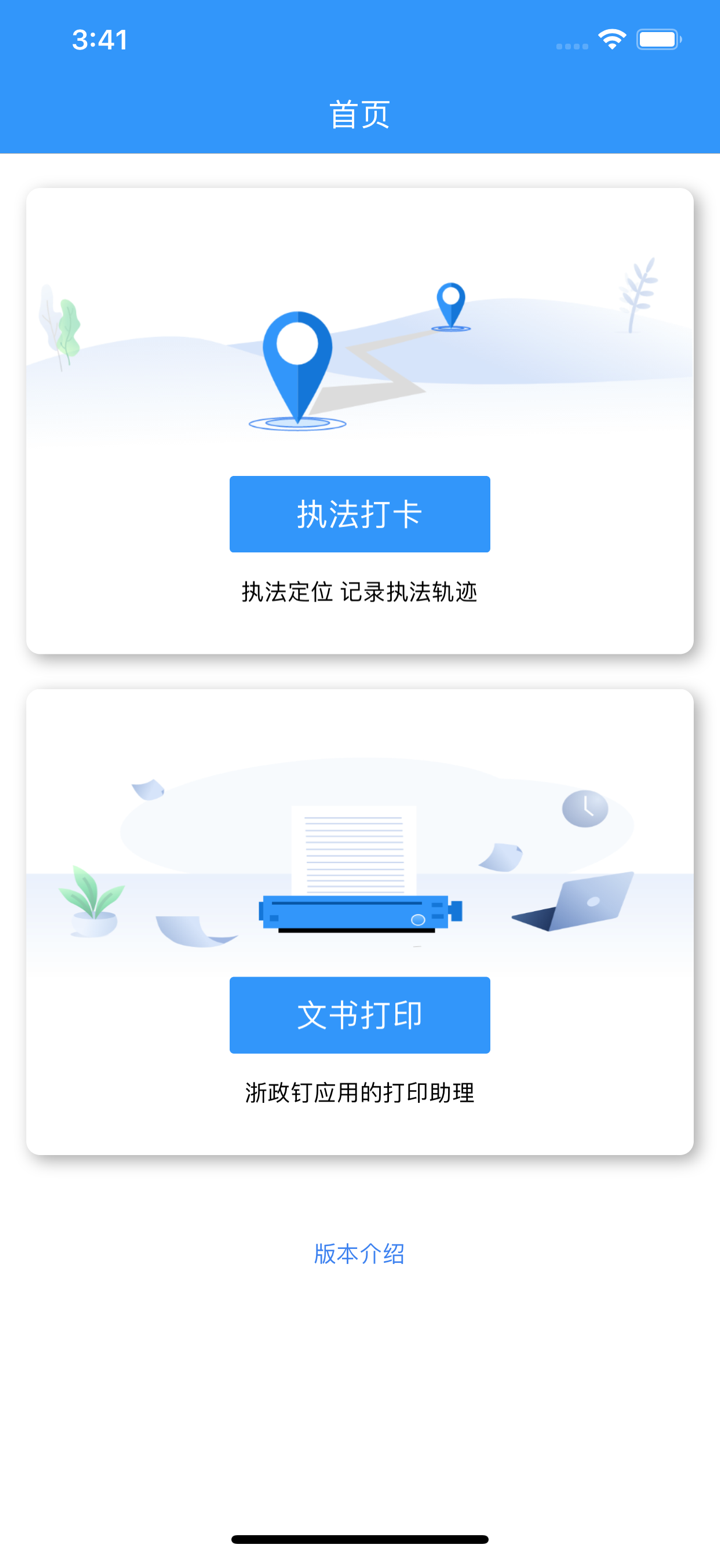Tap the large blue location pin icon
The height and width of the screenshot is (1558, 720).
click(297, 365)
